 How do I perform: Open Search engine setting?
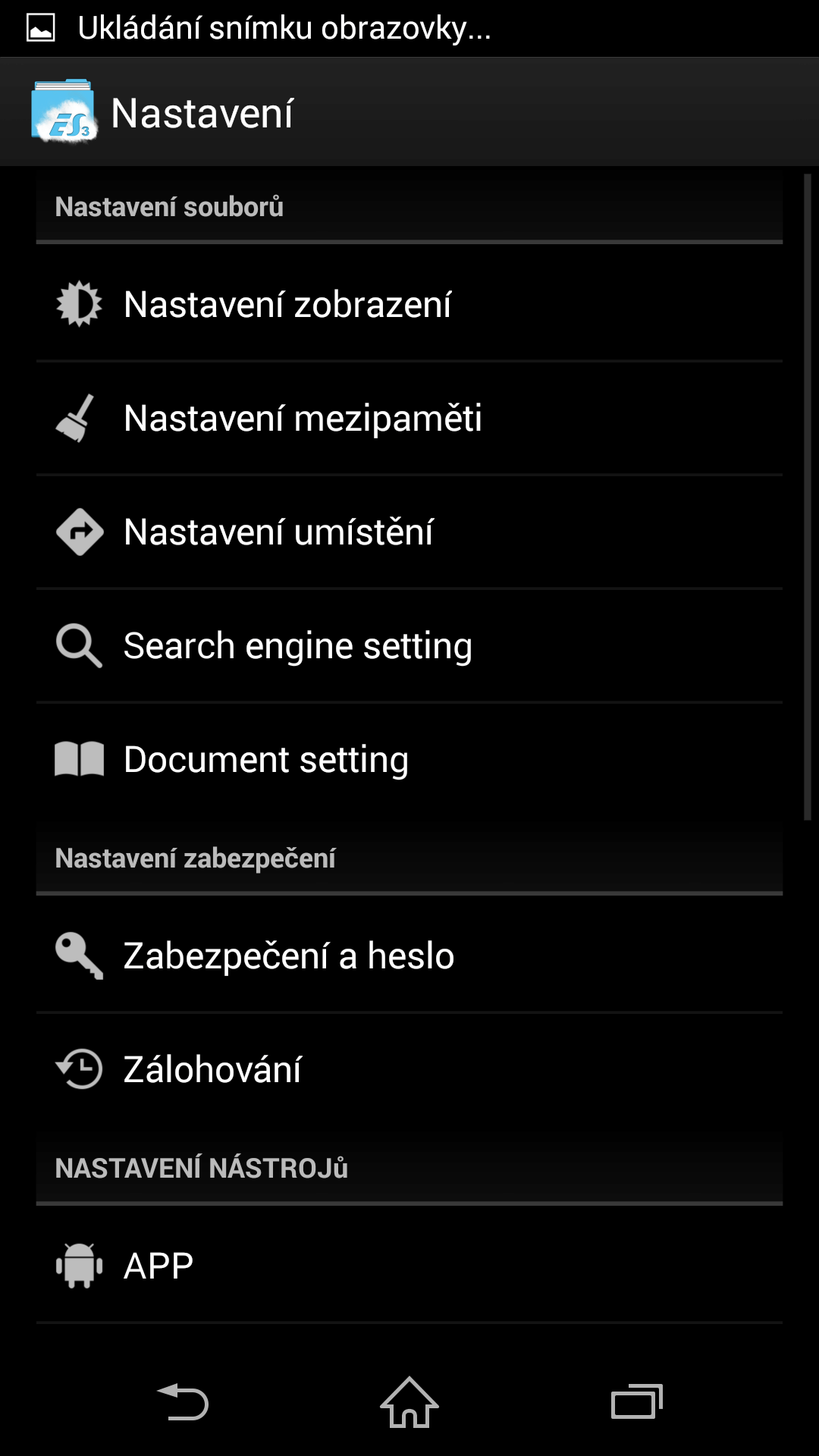pyautogui.click(x=409, y=645)
